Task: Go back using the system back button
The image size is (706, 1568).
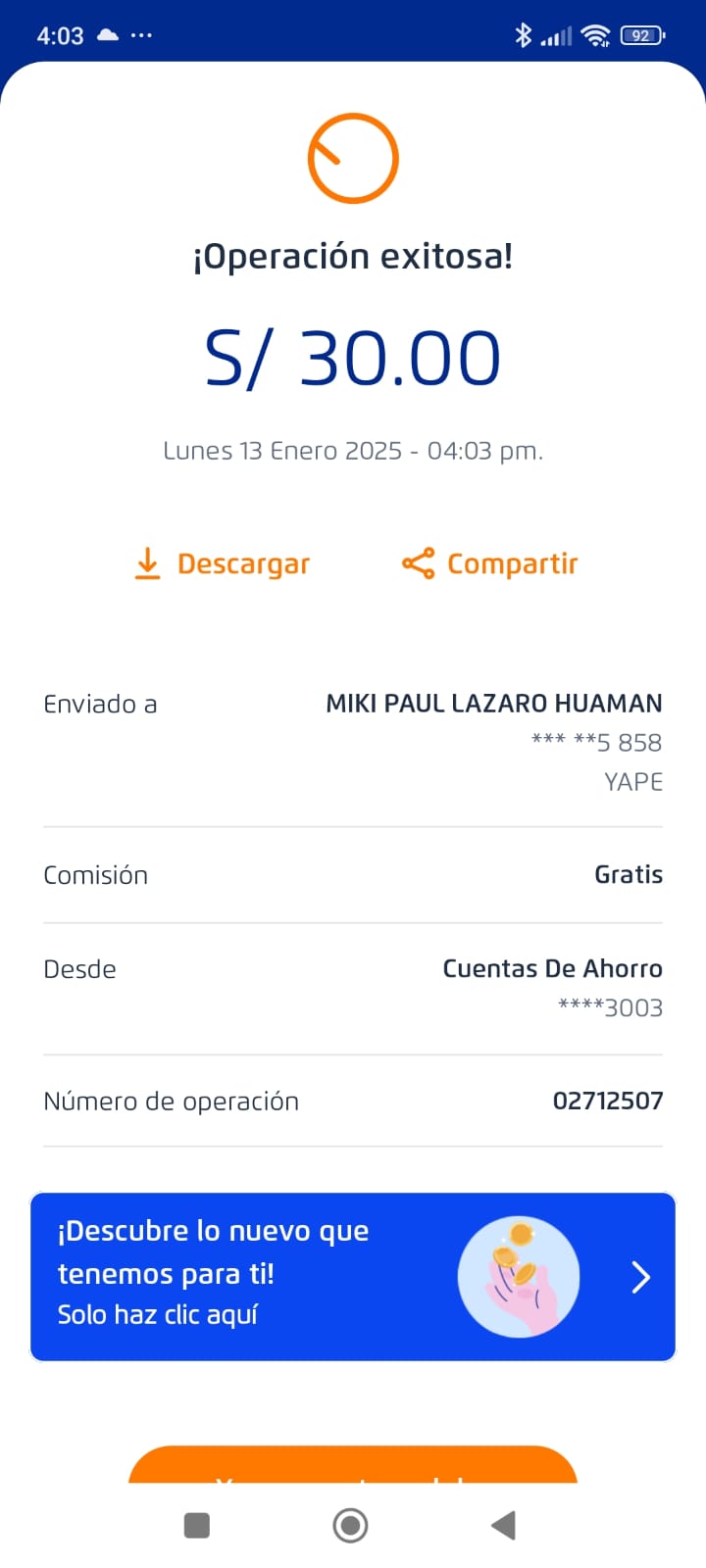Action: [503, 1525]
